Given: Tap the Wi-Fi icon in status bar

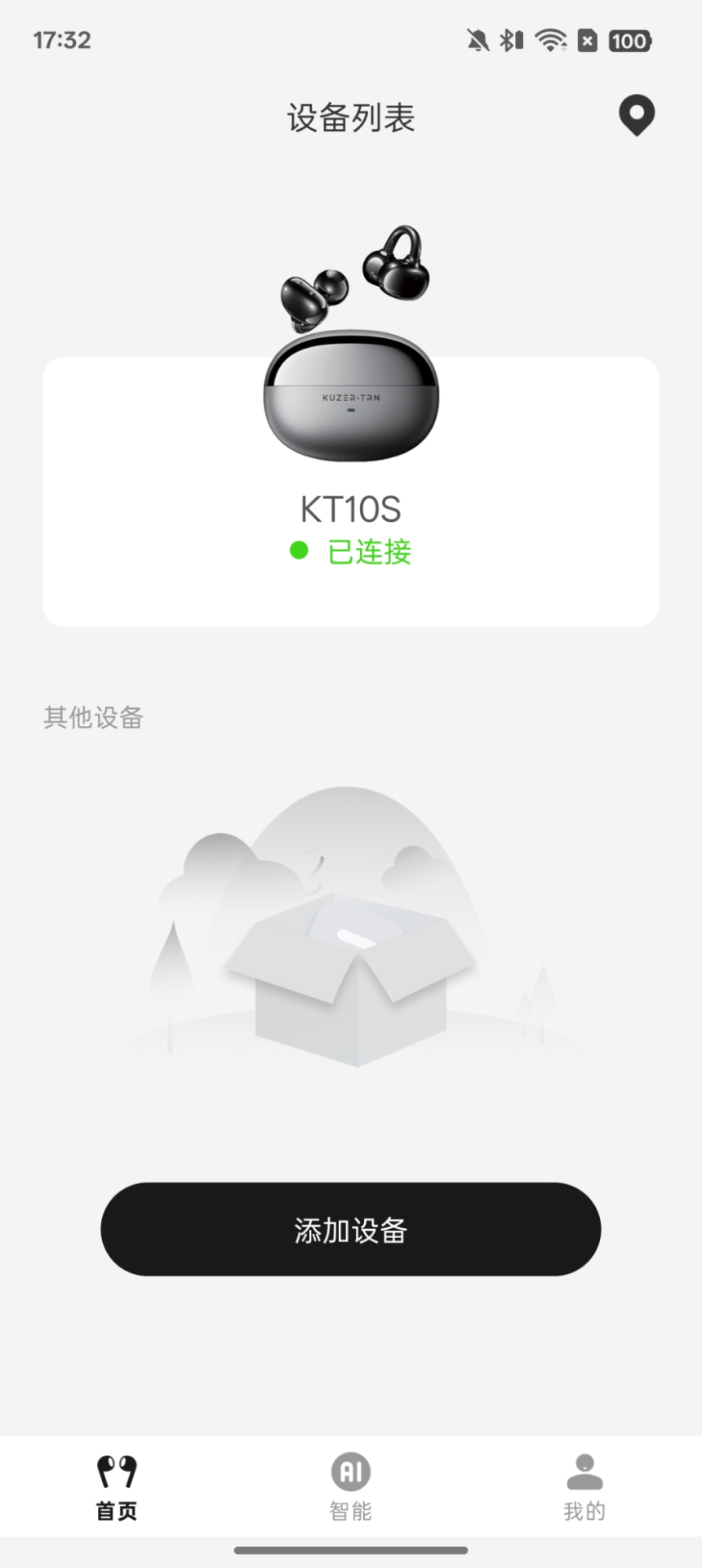Looking at the screenshot, I should pos(549,40).
